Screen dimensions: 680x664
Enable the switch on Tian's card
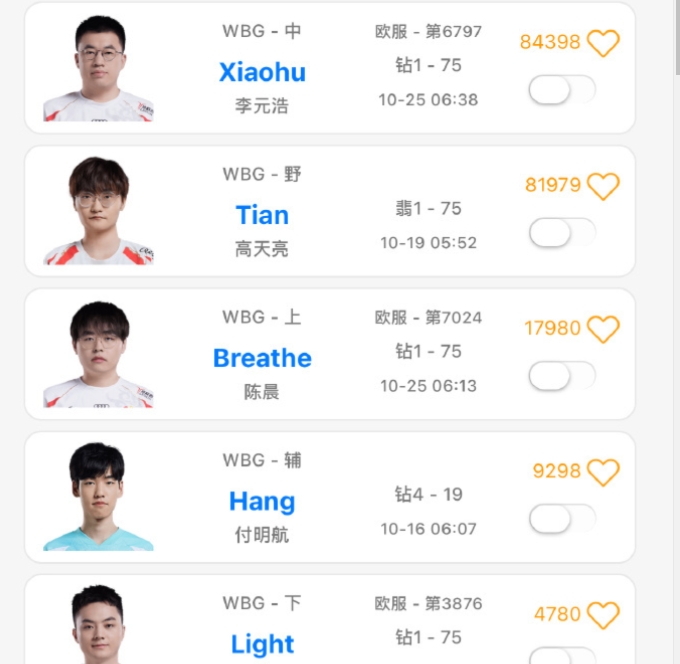[561, 234]
